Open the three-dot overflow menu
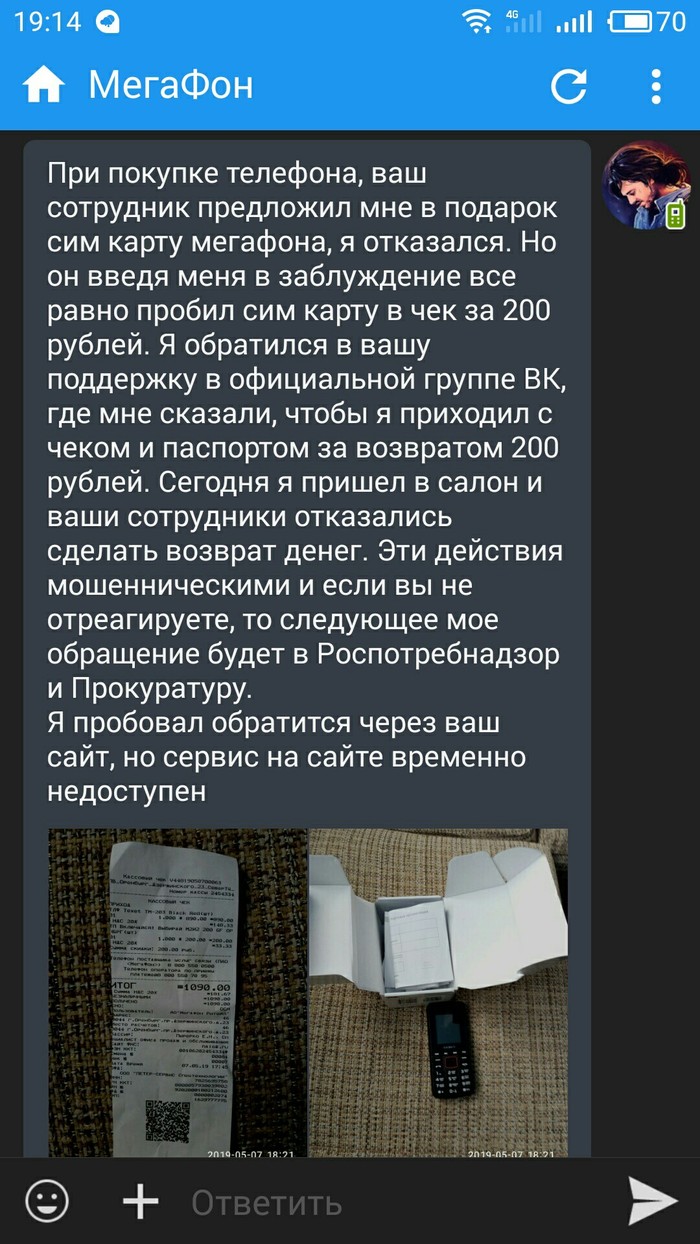 tap(656, 86)
